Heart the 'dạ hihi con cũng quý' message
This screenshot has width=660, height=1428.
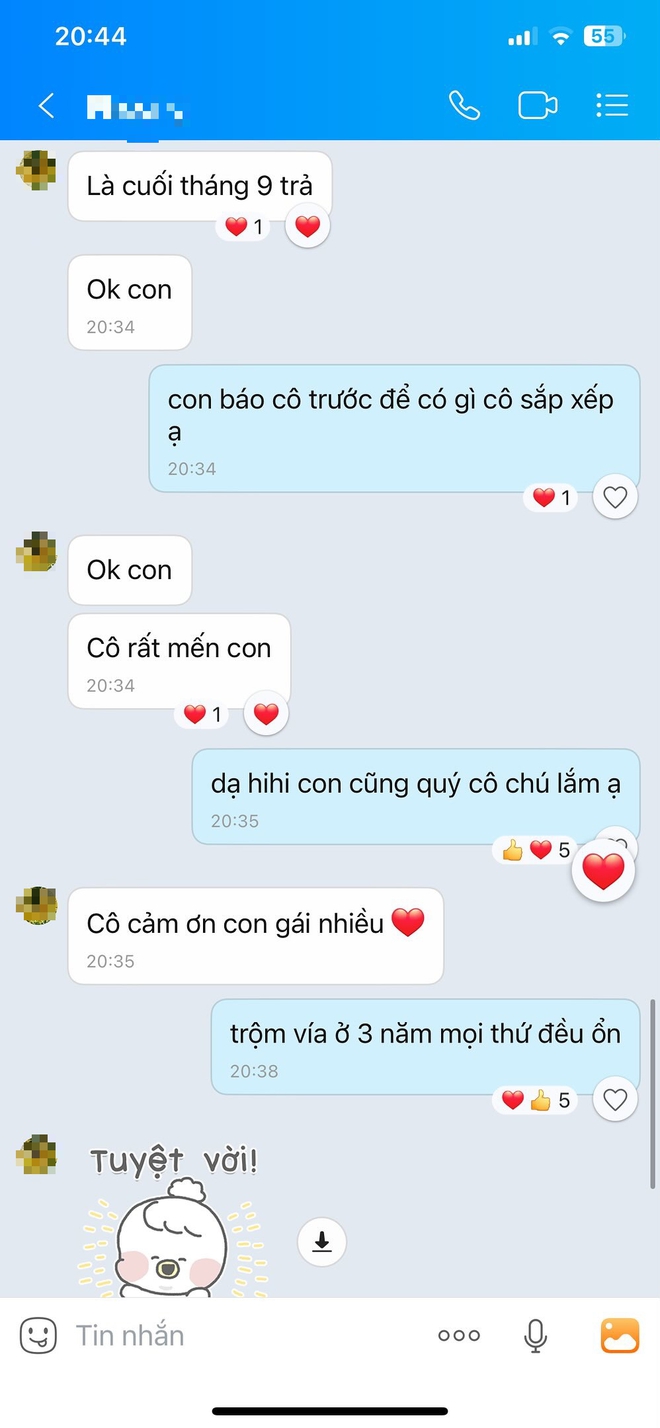(x=604, y=873)
